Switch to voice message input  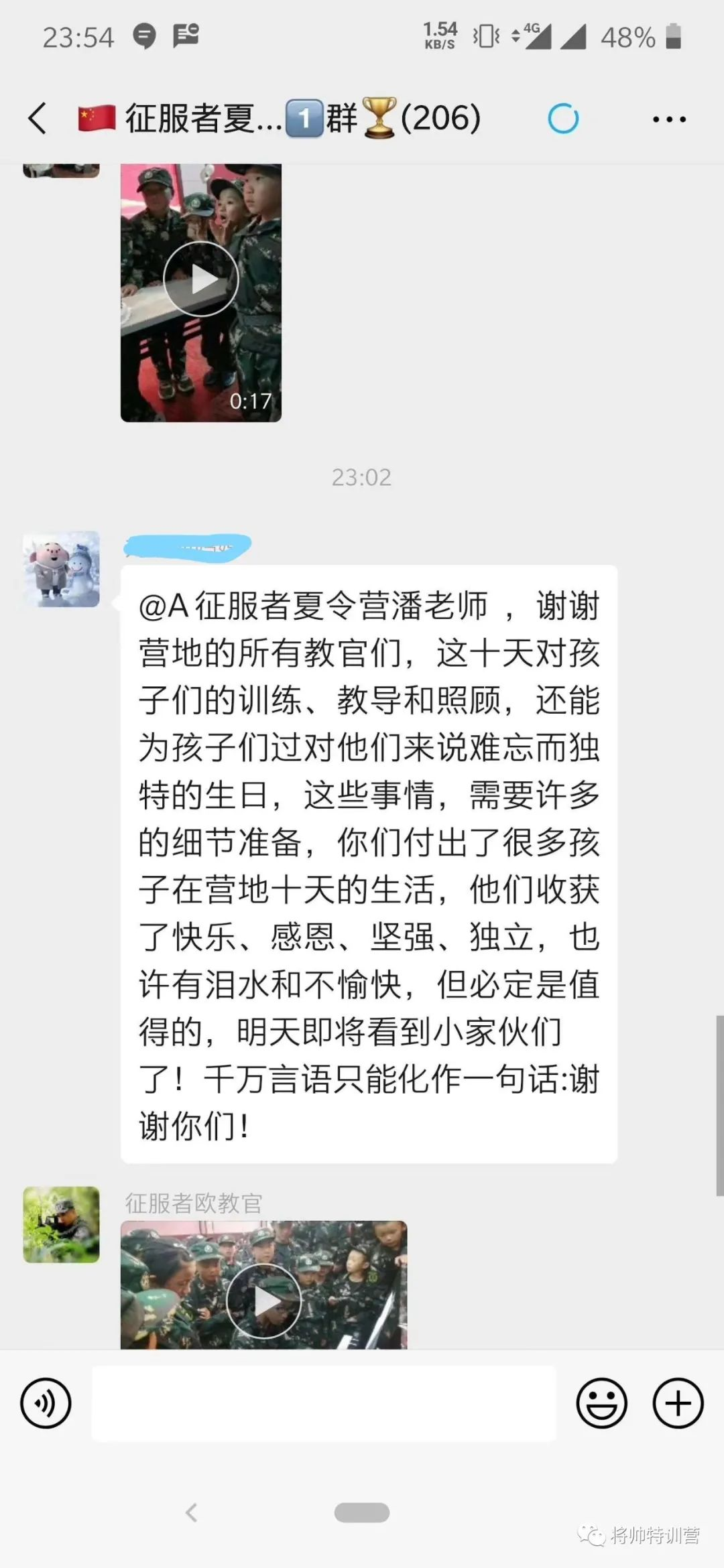[46, 1403]
